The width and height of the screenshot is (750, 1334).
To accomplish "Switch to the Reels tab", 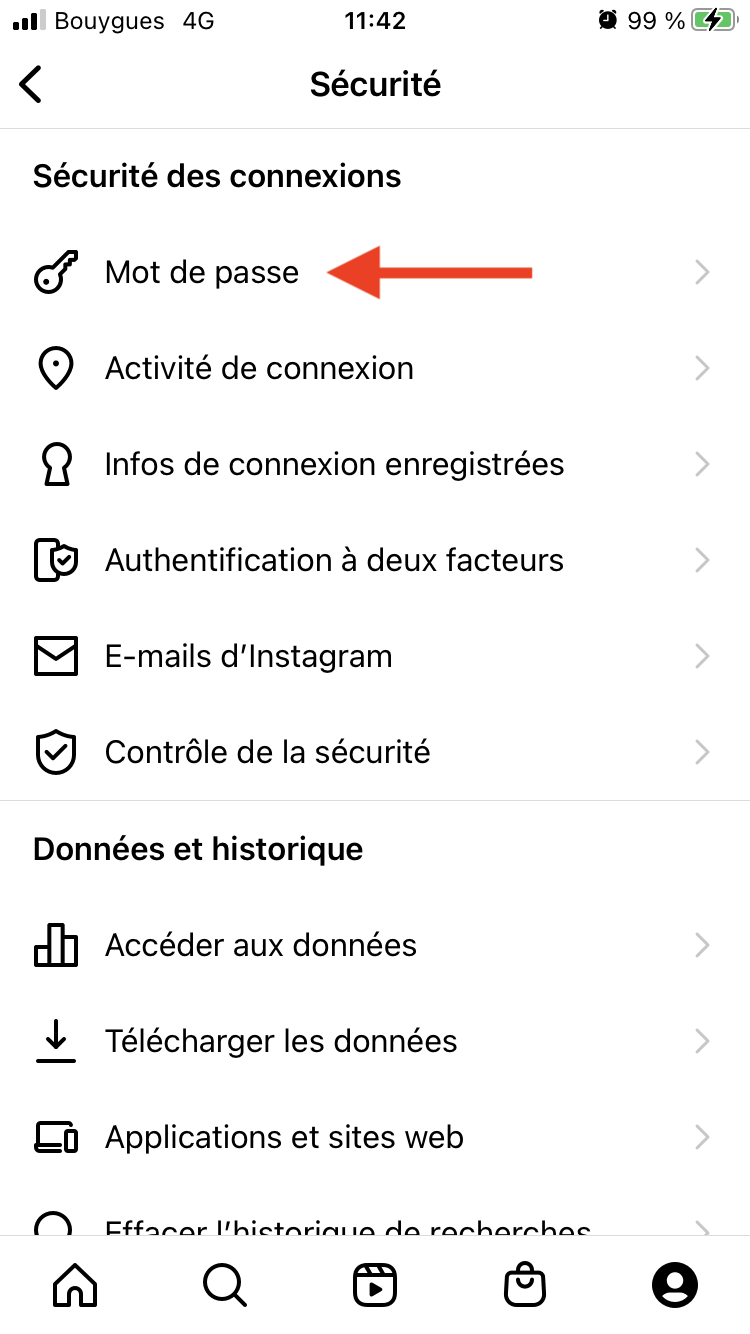I will pos(375,1285).
